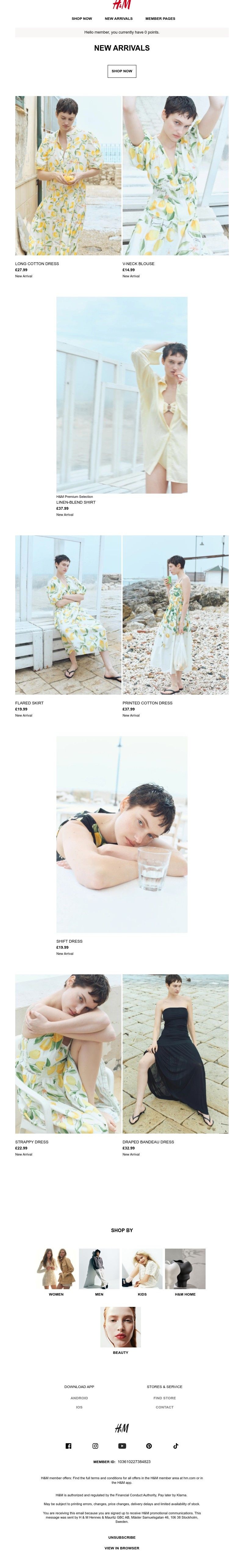Tap the Unsubscribe link
This screenshot has width=244, height=1568.
click(122, 1537)
